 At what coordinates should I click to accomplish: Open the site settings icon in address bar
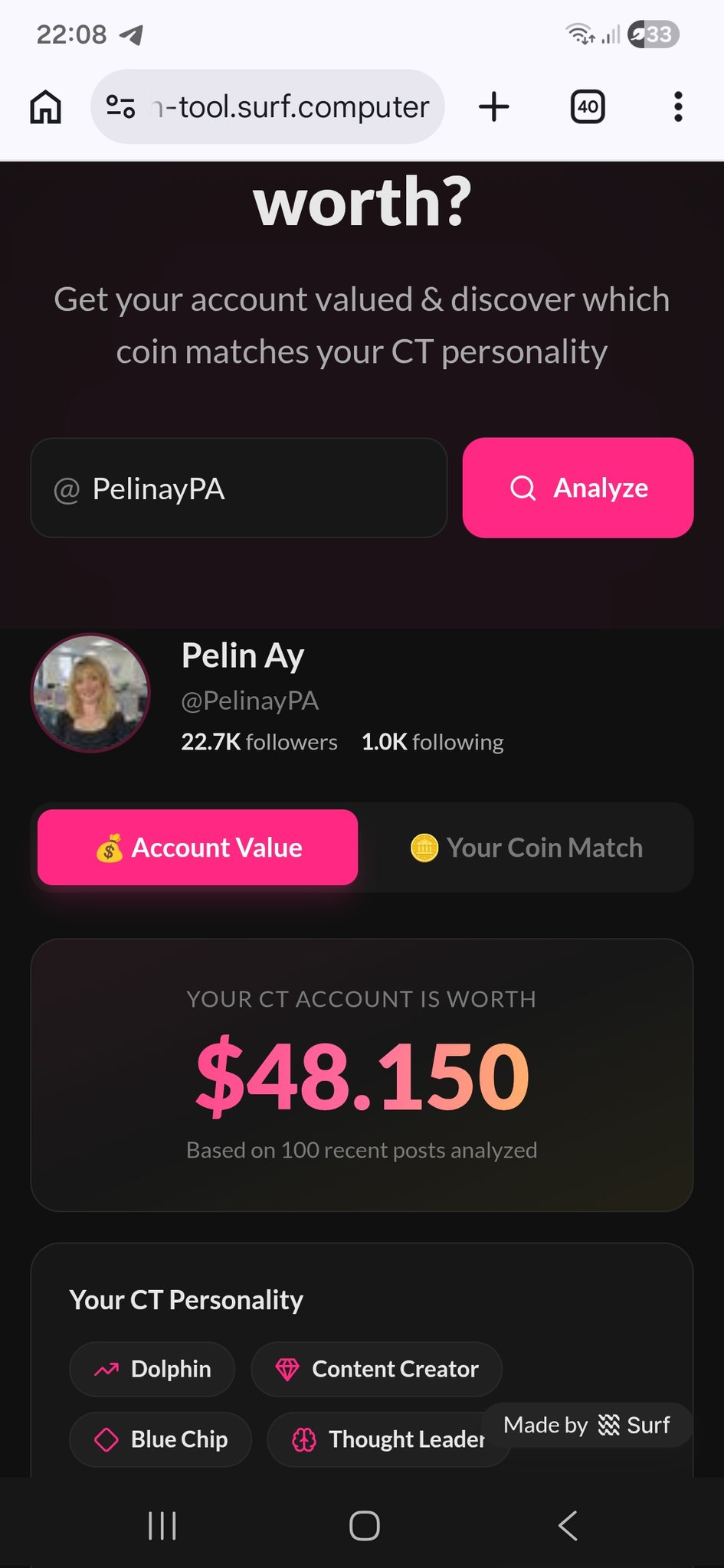click(120, 106)
